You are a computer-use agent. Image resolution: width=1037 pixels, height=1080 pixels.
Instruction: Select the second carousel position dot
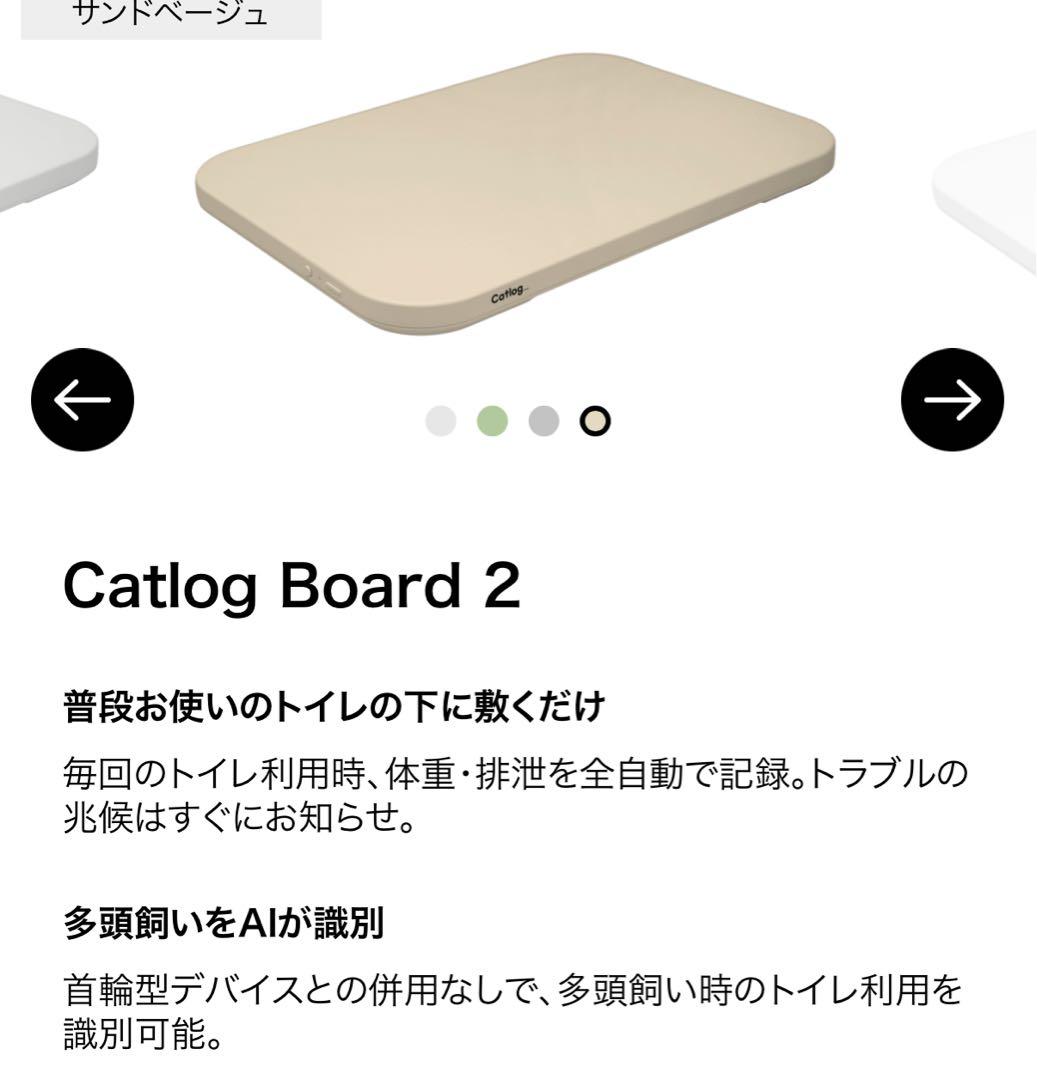[493, 421]
